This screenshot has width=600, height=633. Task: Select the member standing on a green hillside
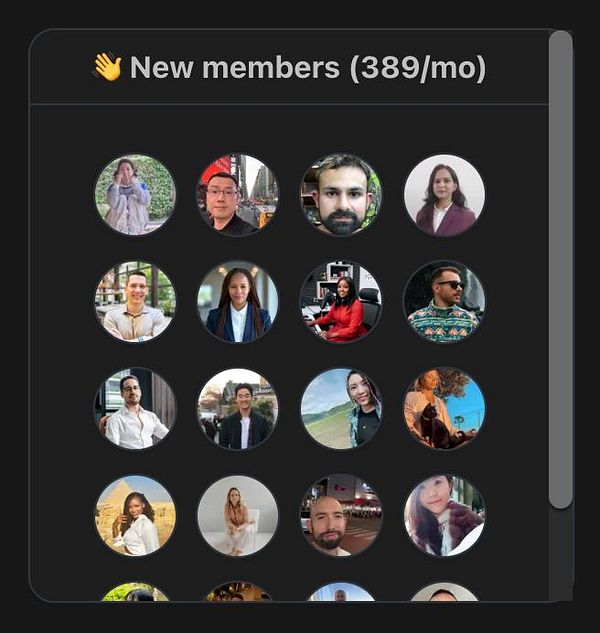point(341,408)
